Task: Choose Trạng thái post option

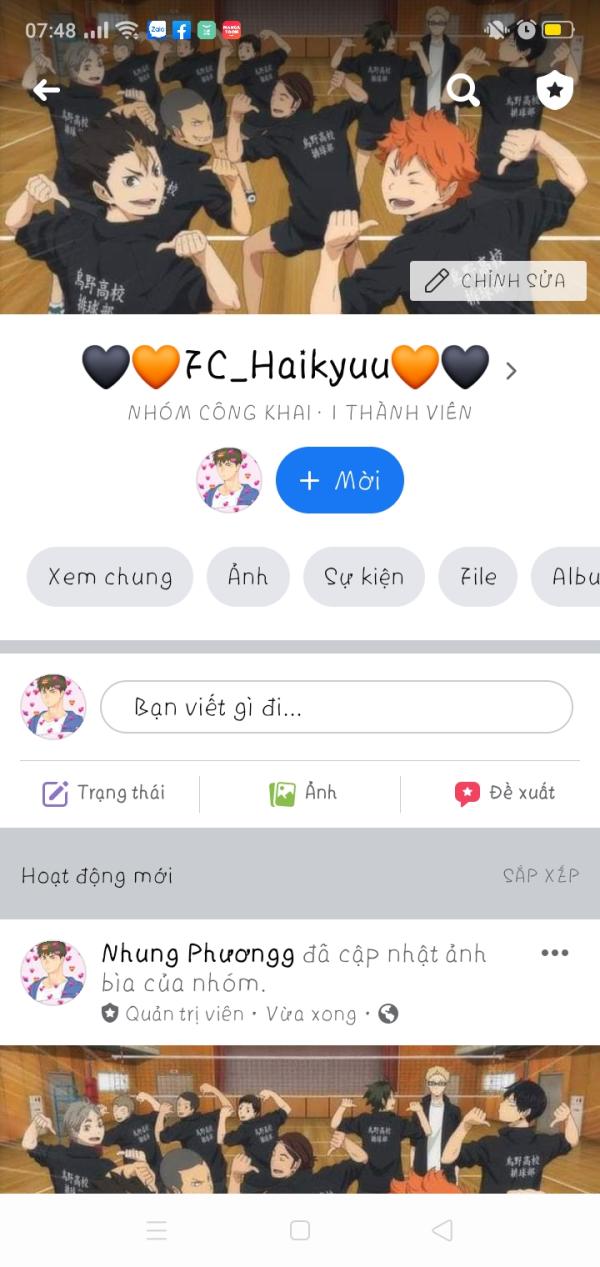Action: point(103,793)
